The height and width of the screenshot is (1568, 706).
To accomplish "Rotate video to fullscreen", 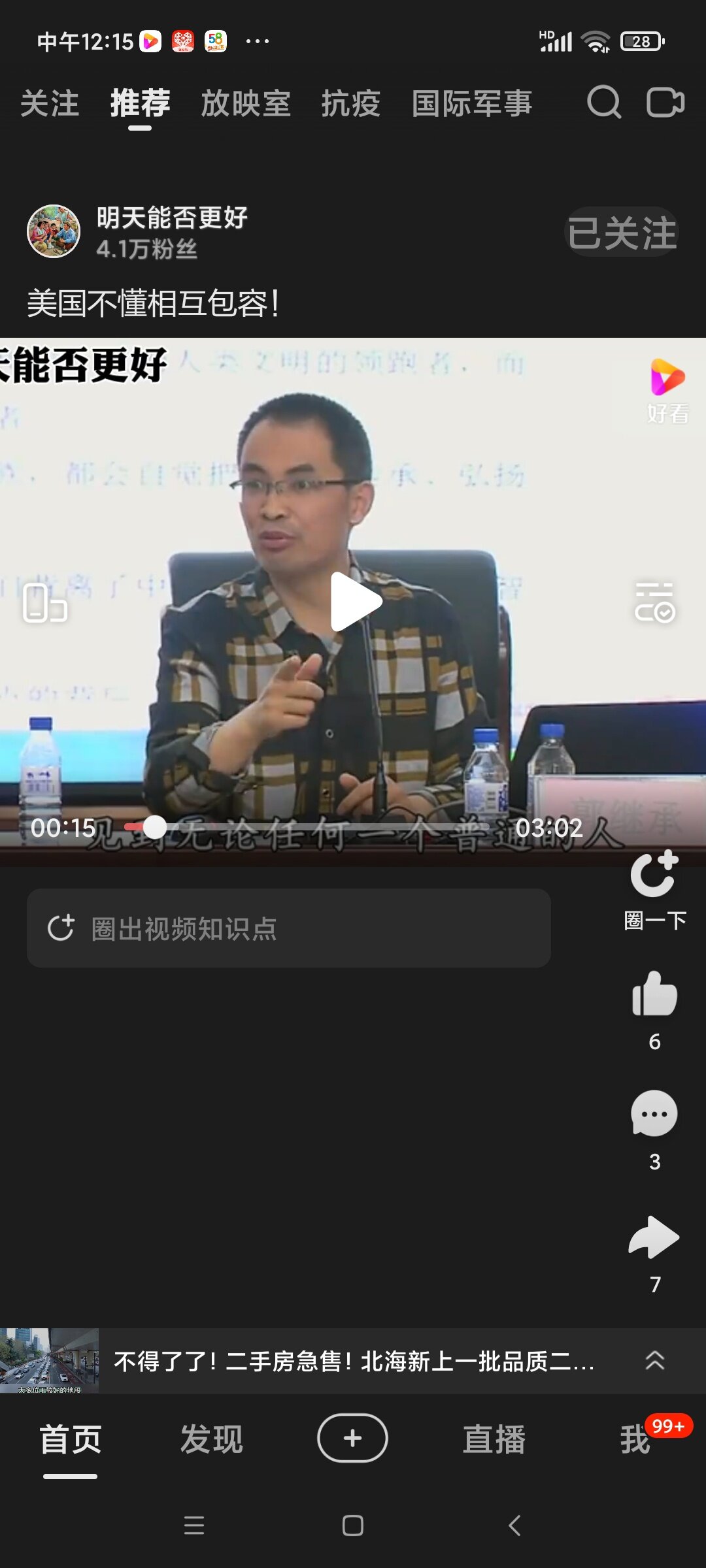I will click(44, 603).
